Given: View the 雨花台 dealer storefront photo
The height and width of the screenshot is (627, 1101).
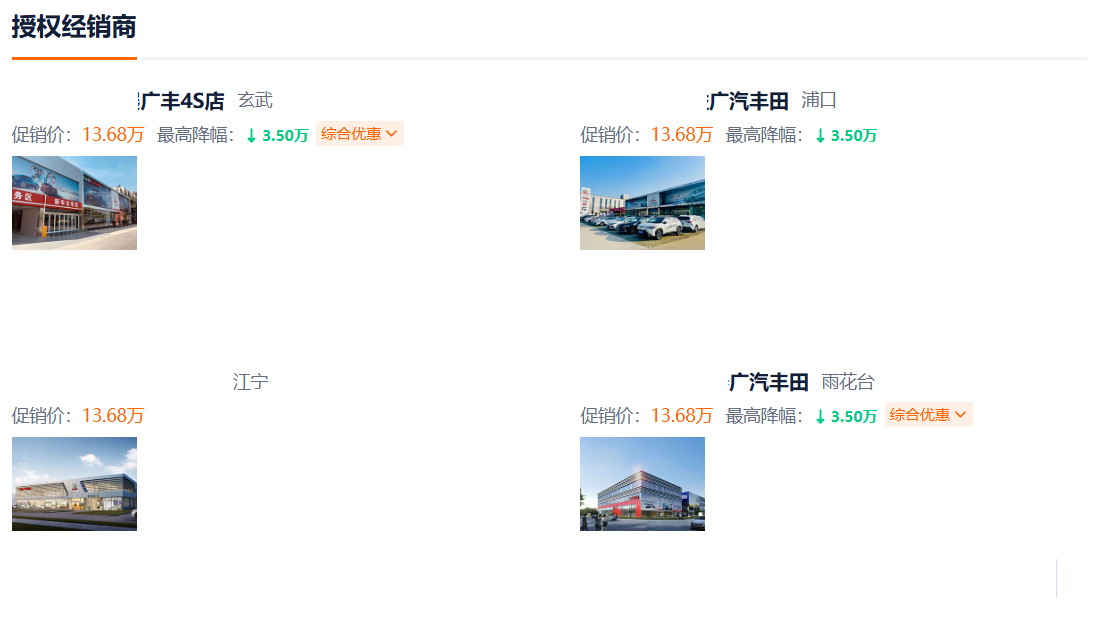Looking at the screenshot, I should coord(642,484).
